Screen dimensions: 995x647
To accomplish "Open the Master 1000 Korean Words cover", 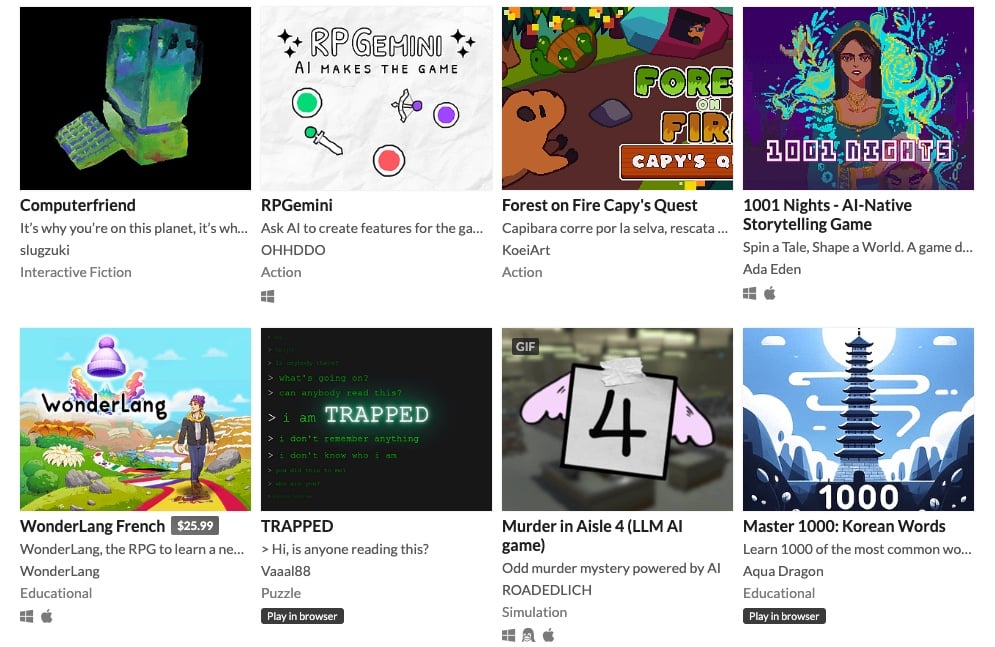I will [x=858, y=419].
